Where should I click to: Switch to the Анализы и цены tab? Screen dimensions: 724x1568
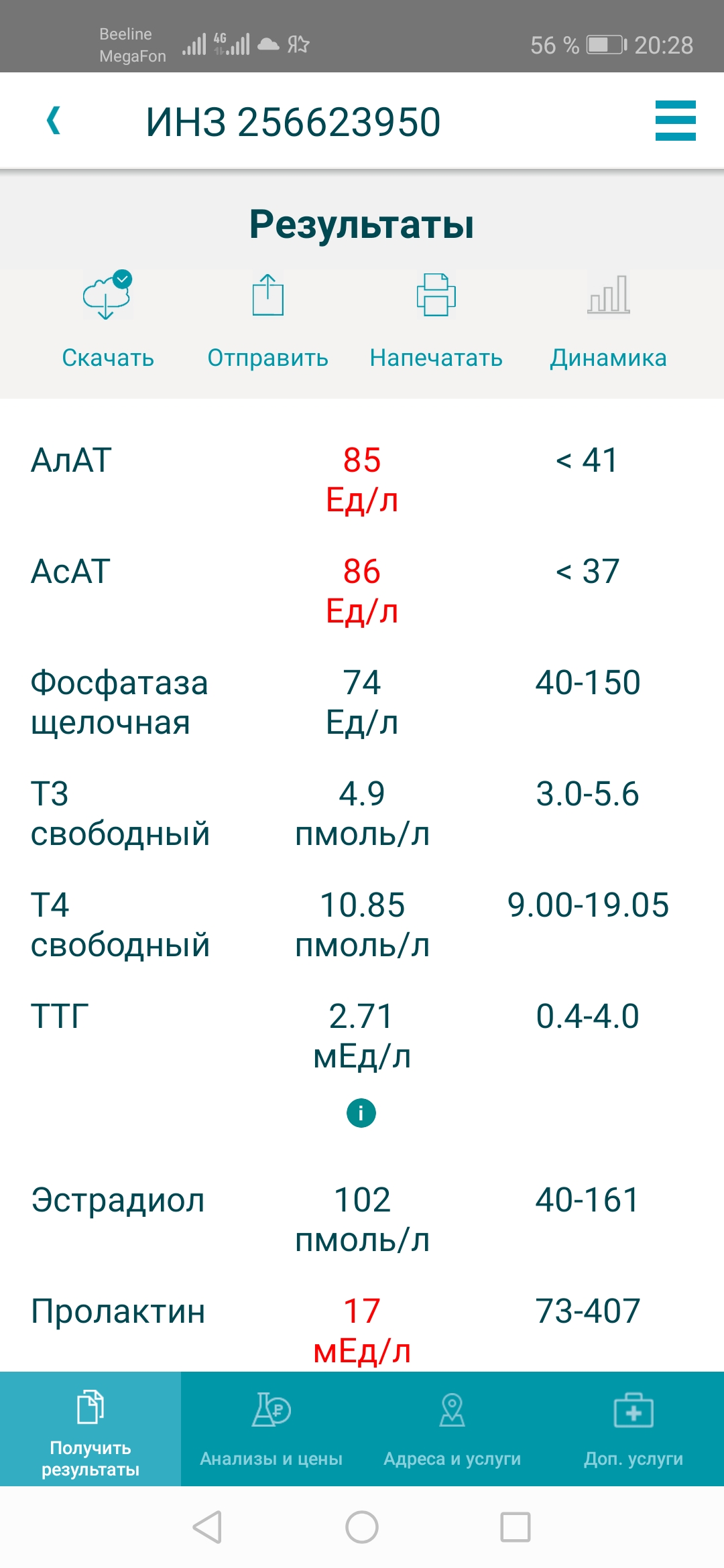point(271,1429)
